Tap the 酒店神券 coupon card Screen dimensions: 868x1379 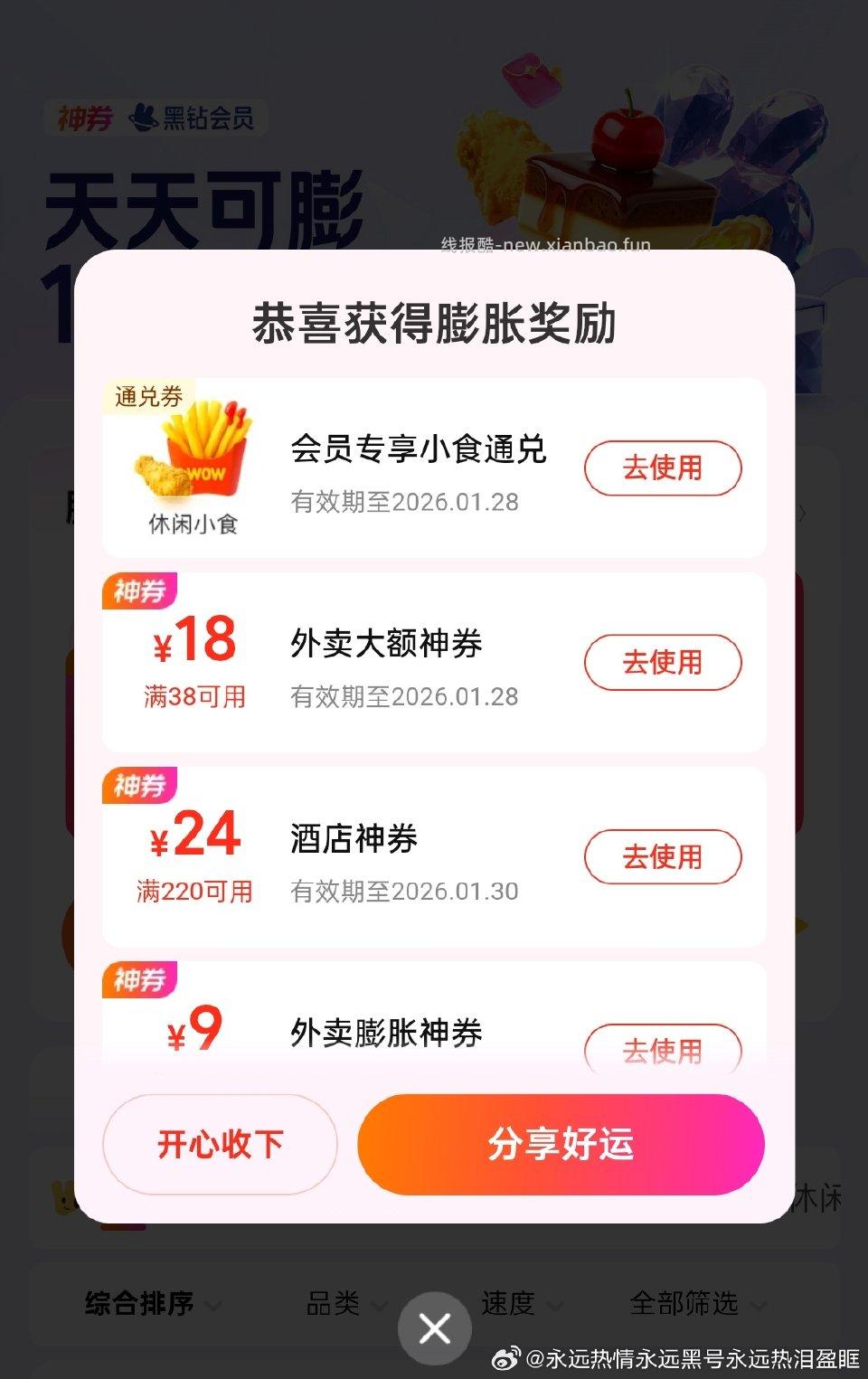click(434, 855)
